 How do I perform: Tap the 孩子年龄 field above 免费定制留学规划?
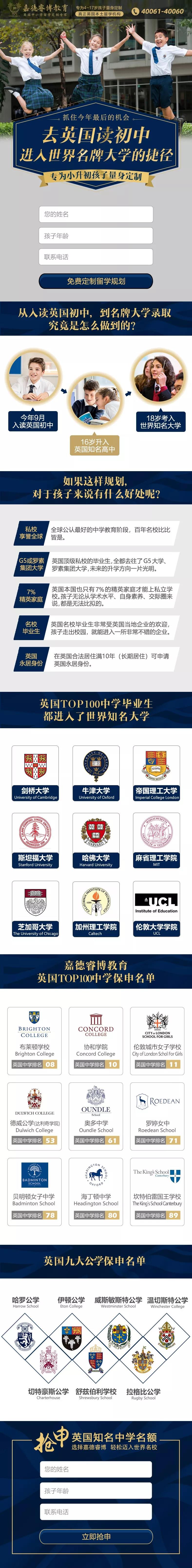(96, 236)
